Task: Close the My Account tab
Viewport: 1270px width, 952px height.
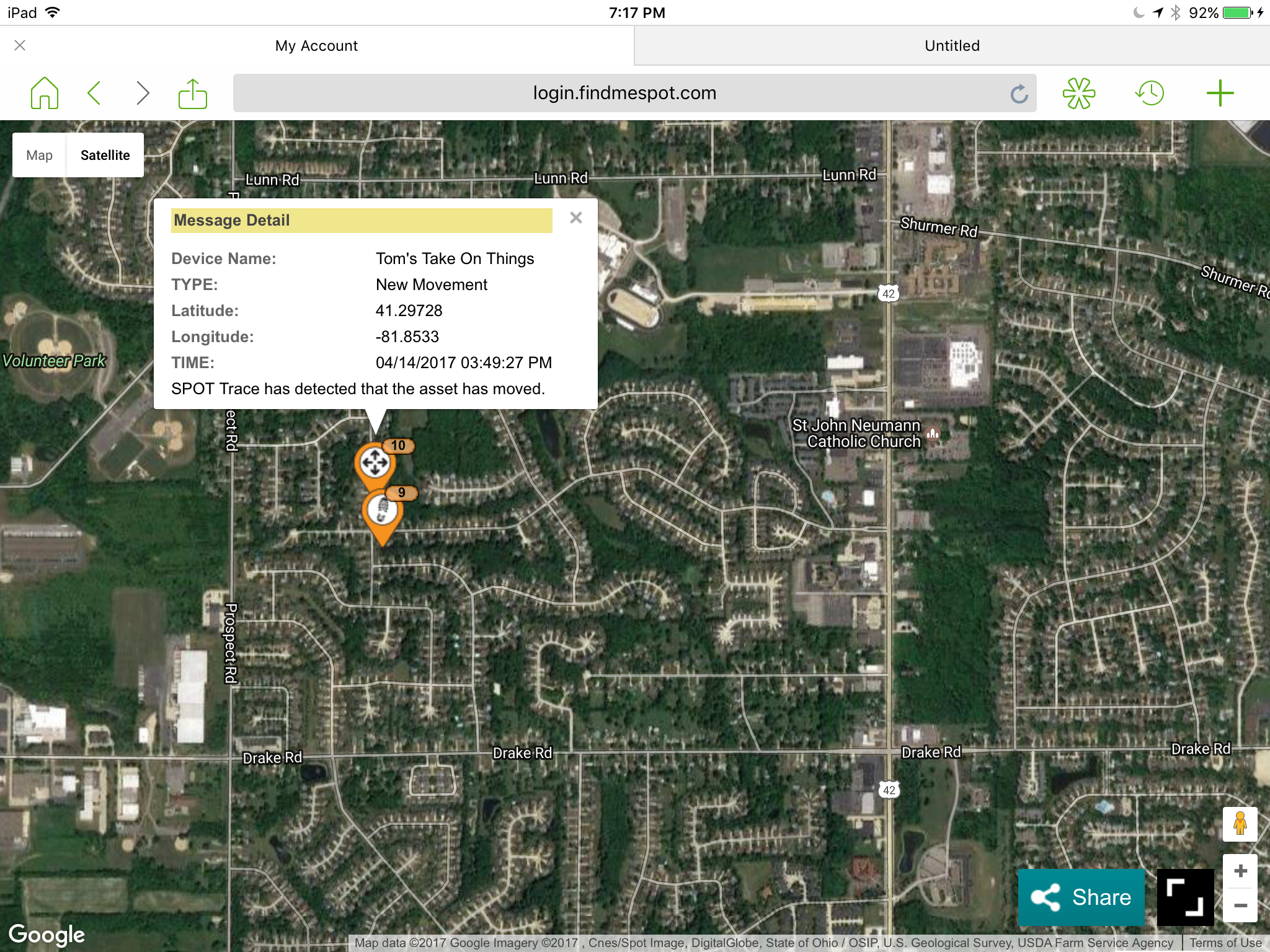Action: [20, 45]
